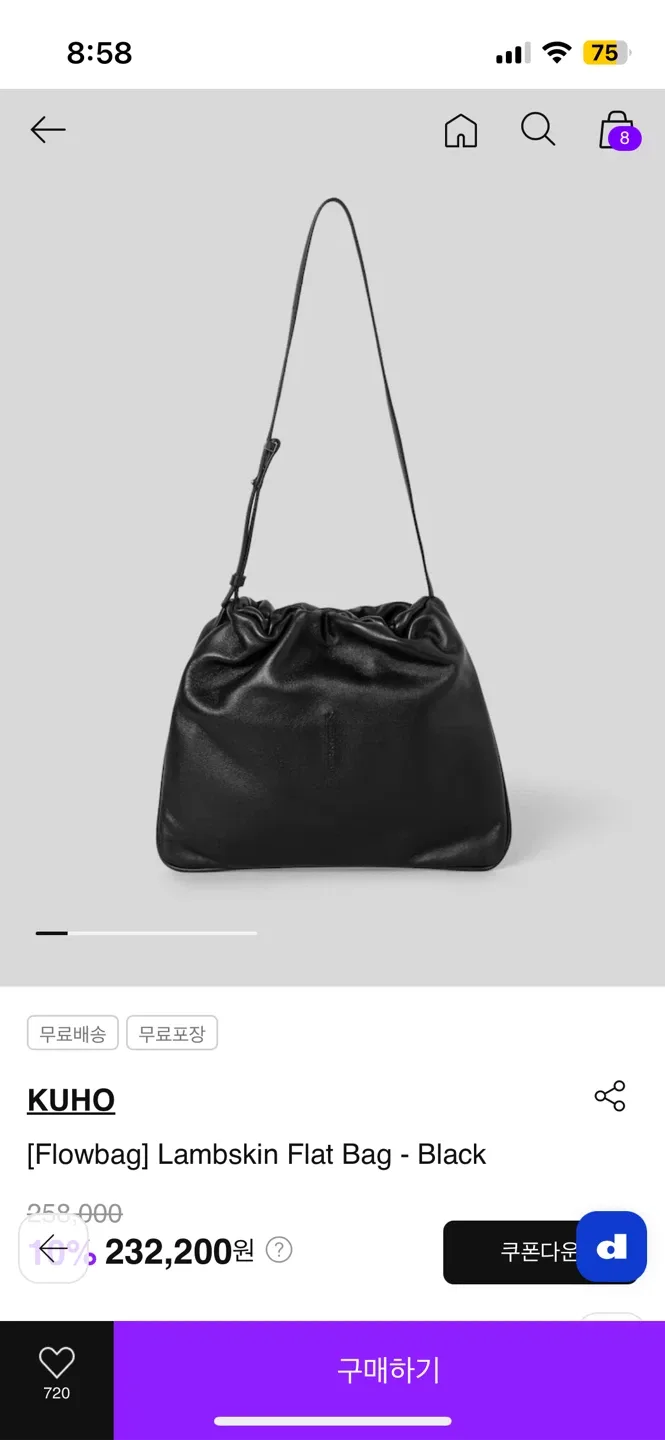The image size is (665, 1440).
Task: Share this Lambskin Flat Bag
Action: [610, 1096]
